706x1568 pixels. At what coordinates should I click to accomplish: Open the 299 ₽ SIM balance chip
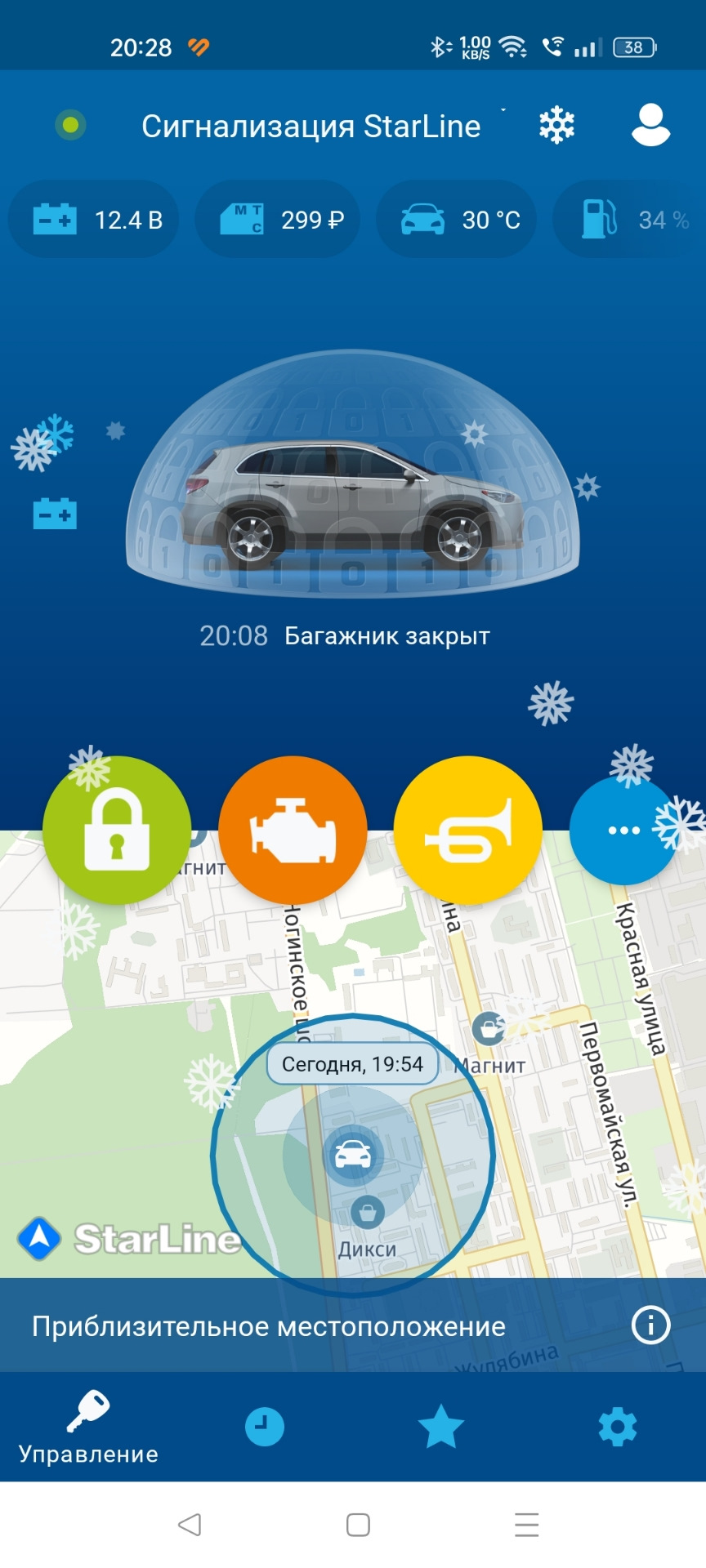tap(279, 220)
